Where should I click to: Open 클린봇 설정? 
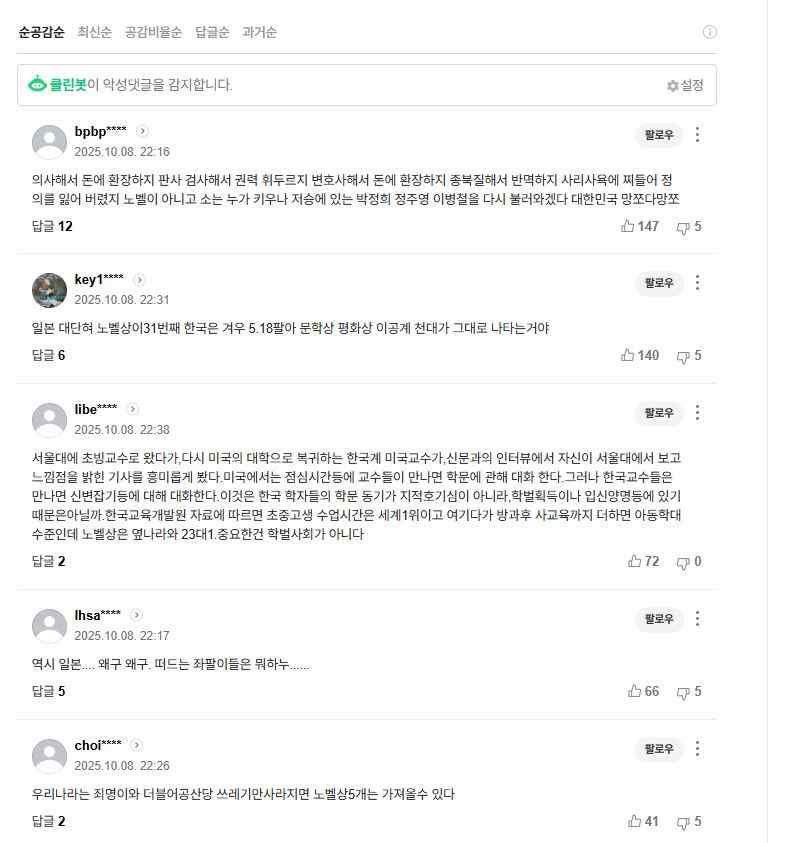(x=685, y=86)
